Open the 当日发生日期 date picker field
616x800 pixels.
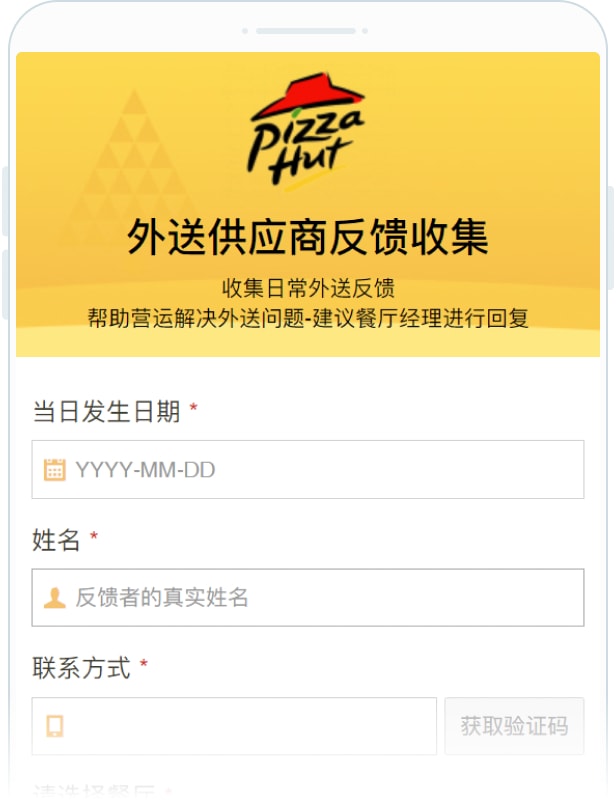[307, 469]
